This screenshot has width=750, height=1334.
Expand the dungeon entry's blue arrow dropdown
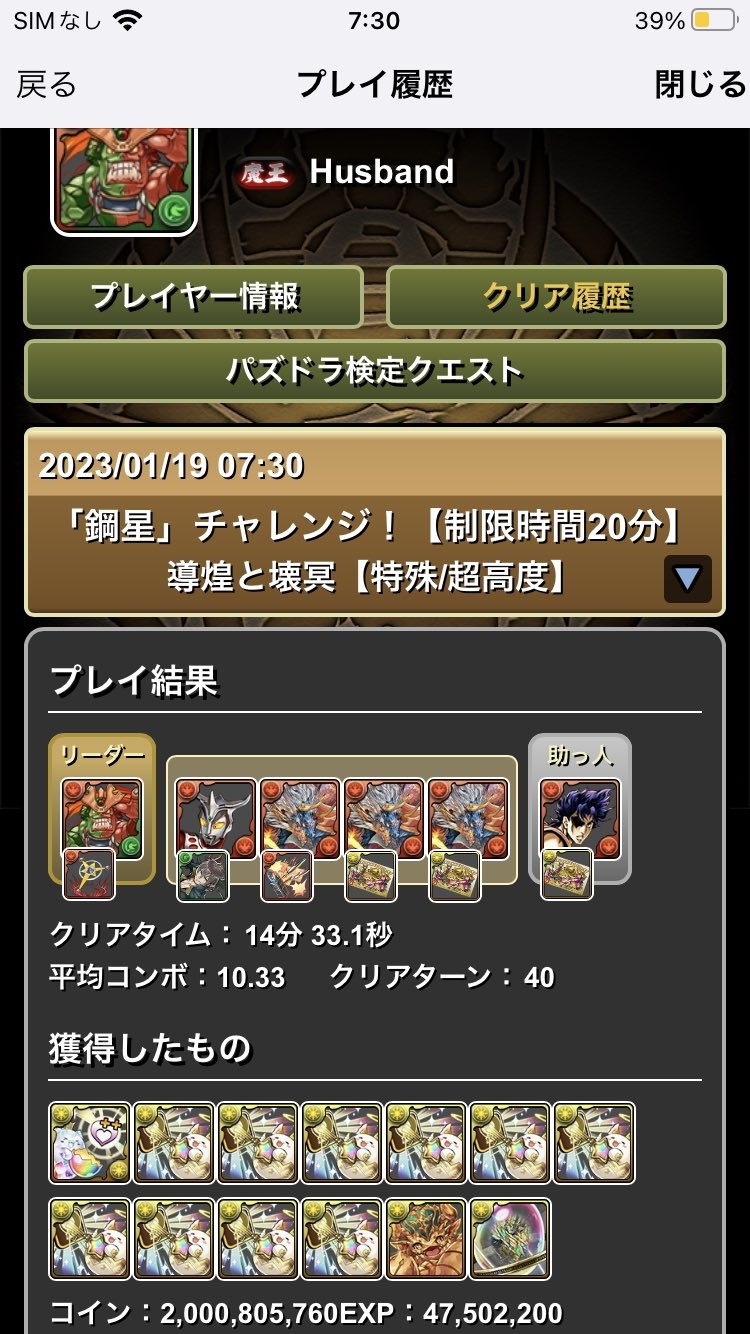pyautogui.click(x=688, y=578)
